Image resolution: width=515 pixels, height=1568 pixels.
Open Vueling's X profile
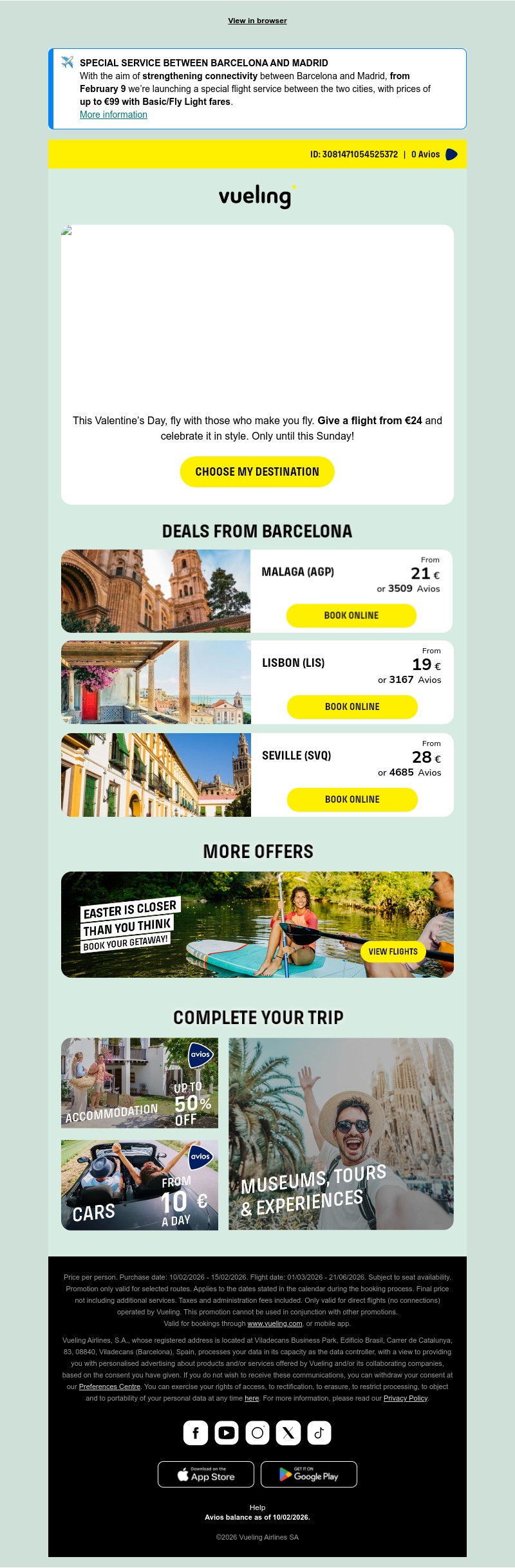point(288,1433)
